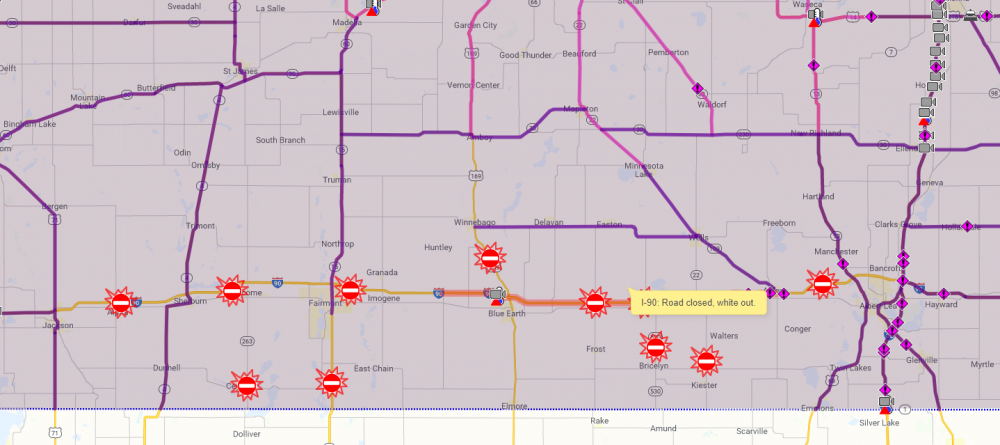
Task: Open the diamond alert marker near Waldorf
Action: click(698, 88)
